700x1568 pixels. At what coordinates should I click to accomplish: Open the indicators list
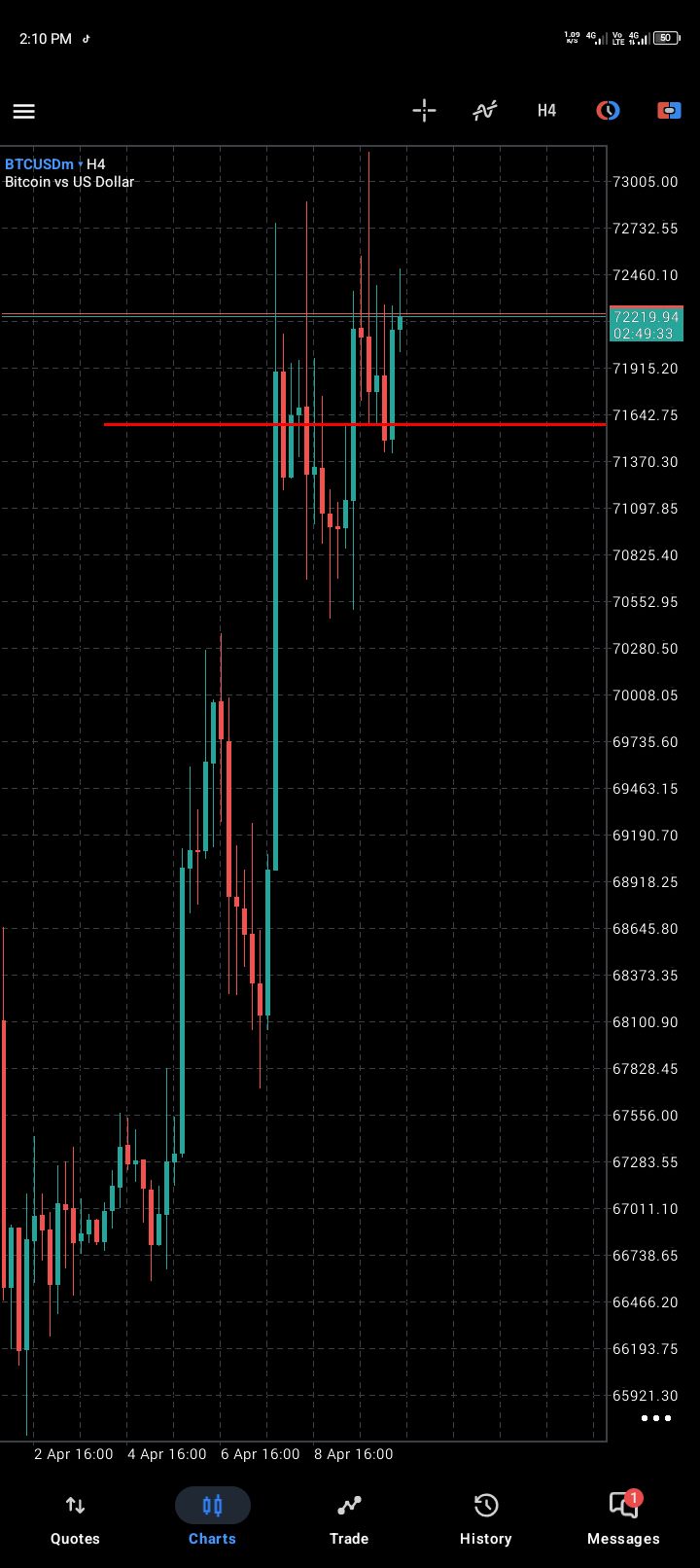point(485,111)
